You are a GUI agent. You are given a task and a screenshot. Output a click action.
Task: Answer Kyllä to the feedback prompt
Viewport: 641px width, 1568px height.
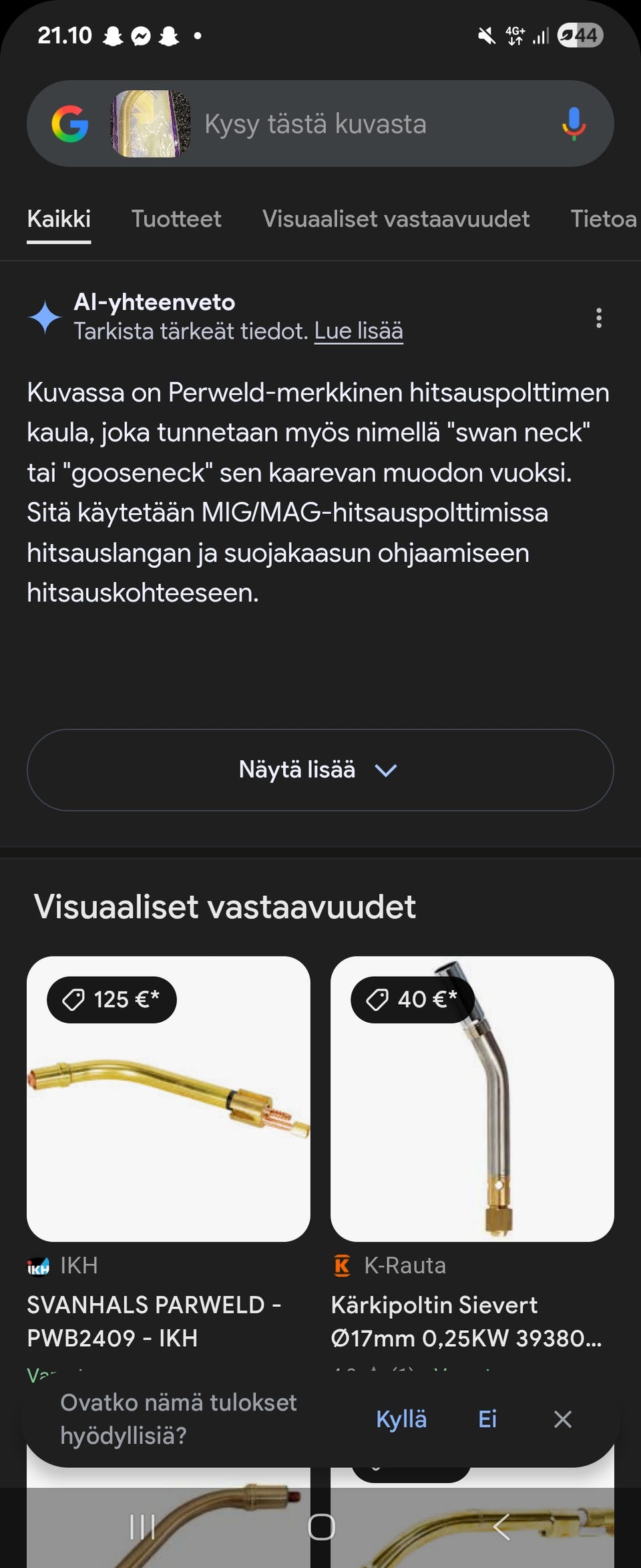(401, 1420)
